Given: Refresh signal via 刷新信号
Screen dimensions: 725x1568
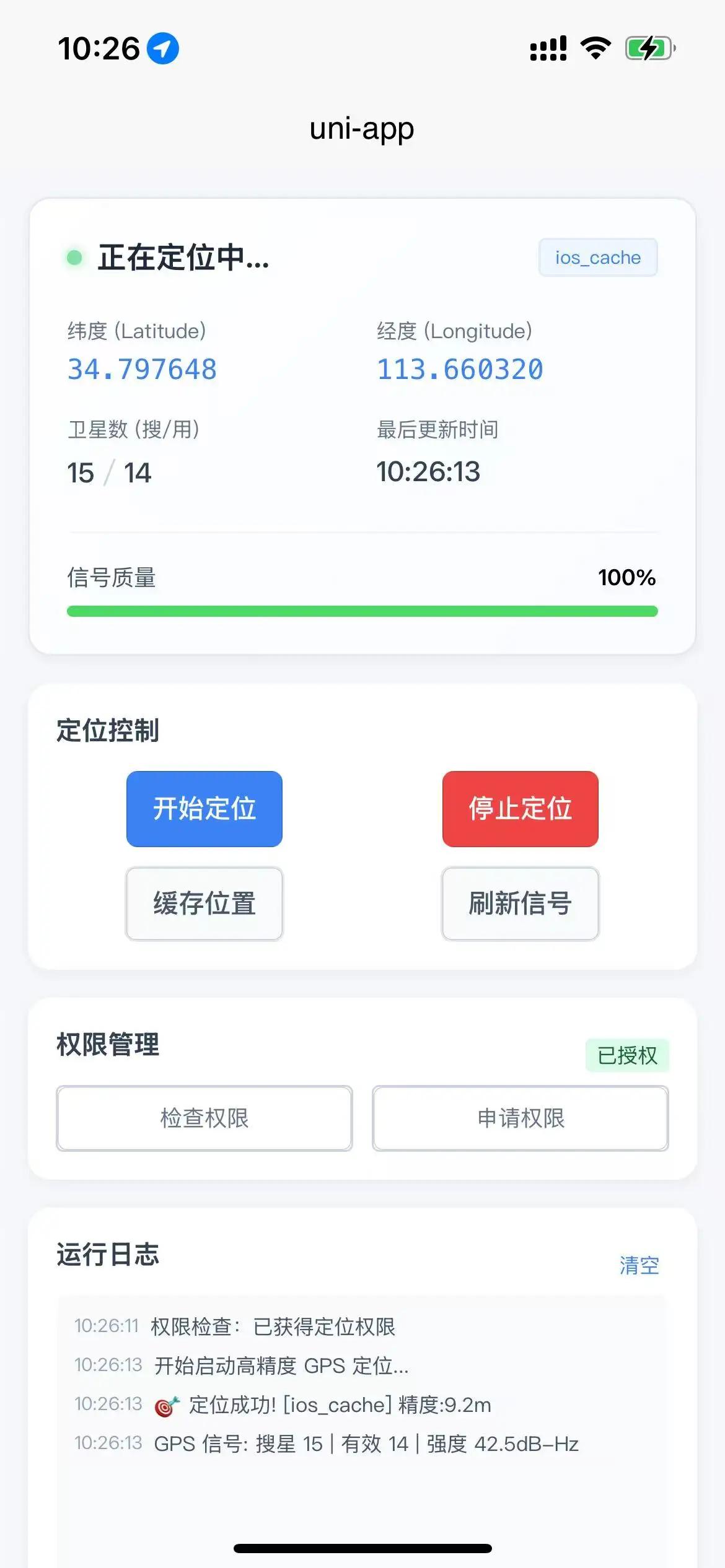Looking at the screenshot, I should click(x=520, y=904).
